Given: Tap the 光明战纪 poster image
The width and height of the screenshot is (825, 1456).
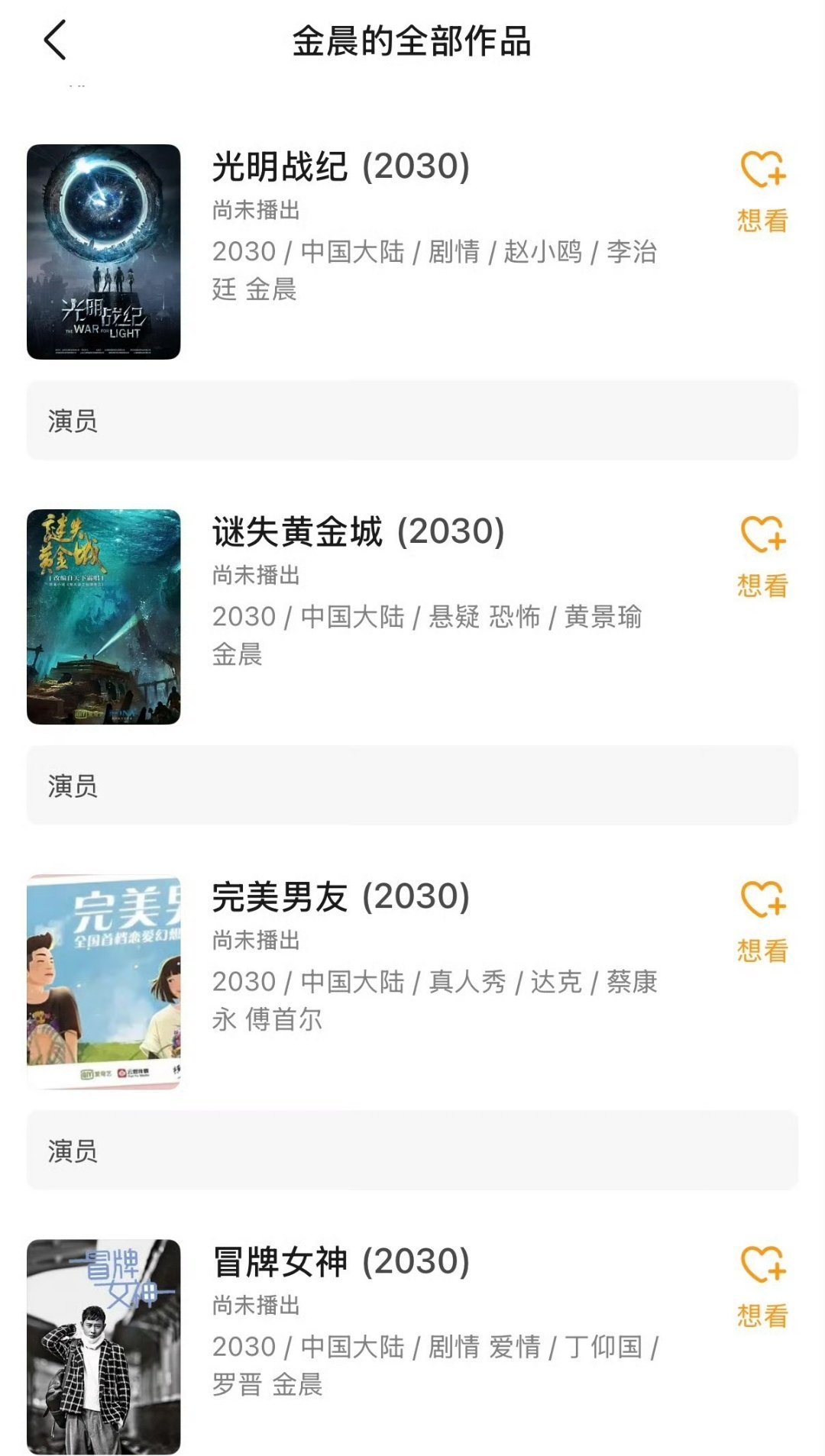Looking at the screenshot, I should pos(104,252).
